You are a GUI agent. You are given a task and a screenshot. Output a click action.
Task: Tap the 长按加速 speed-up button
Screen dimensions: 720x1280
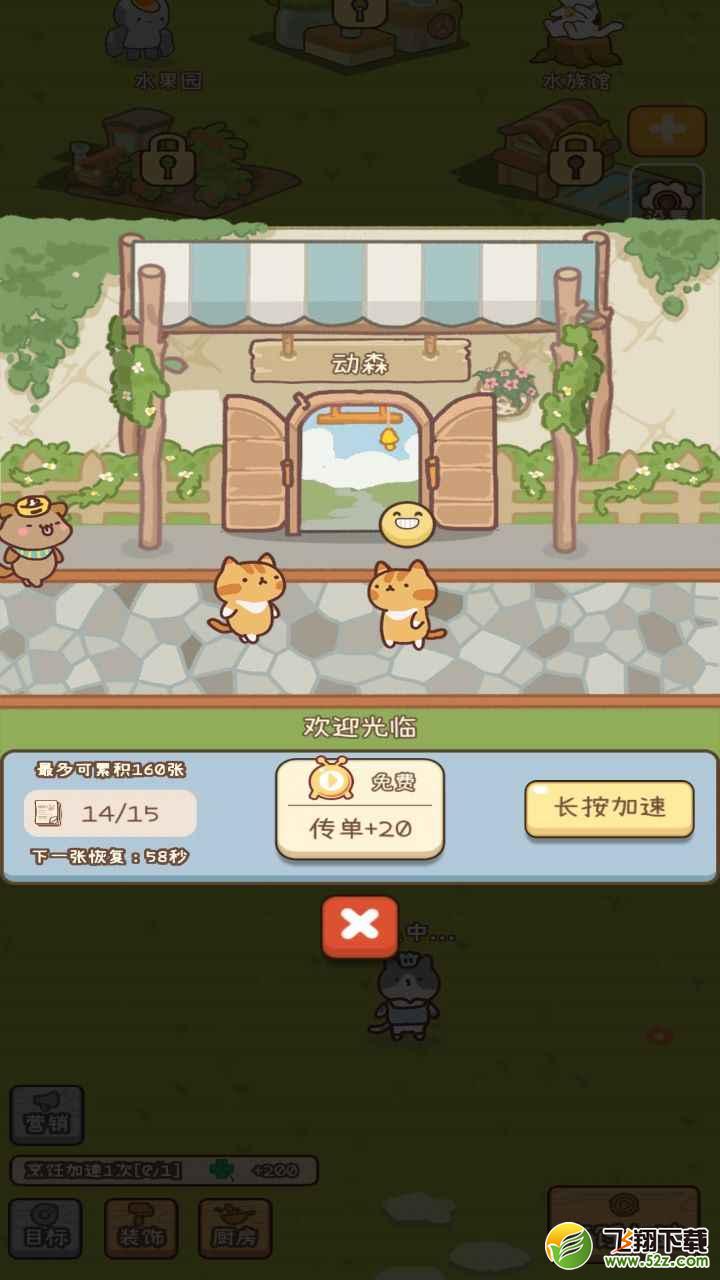point(609,808)
